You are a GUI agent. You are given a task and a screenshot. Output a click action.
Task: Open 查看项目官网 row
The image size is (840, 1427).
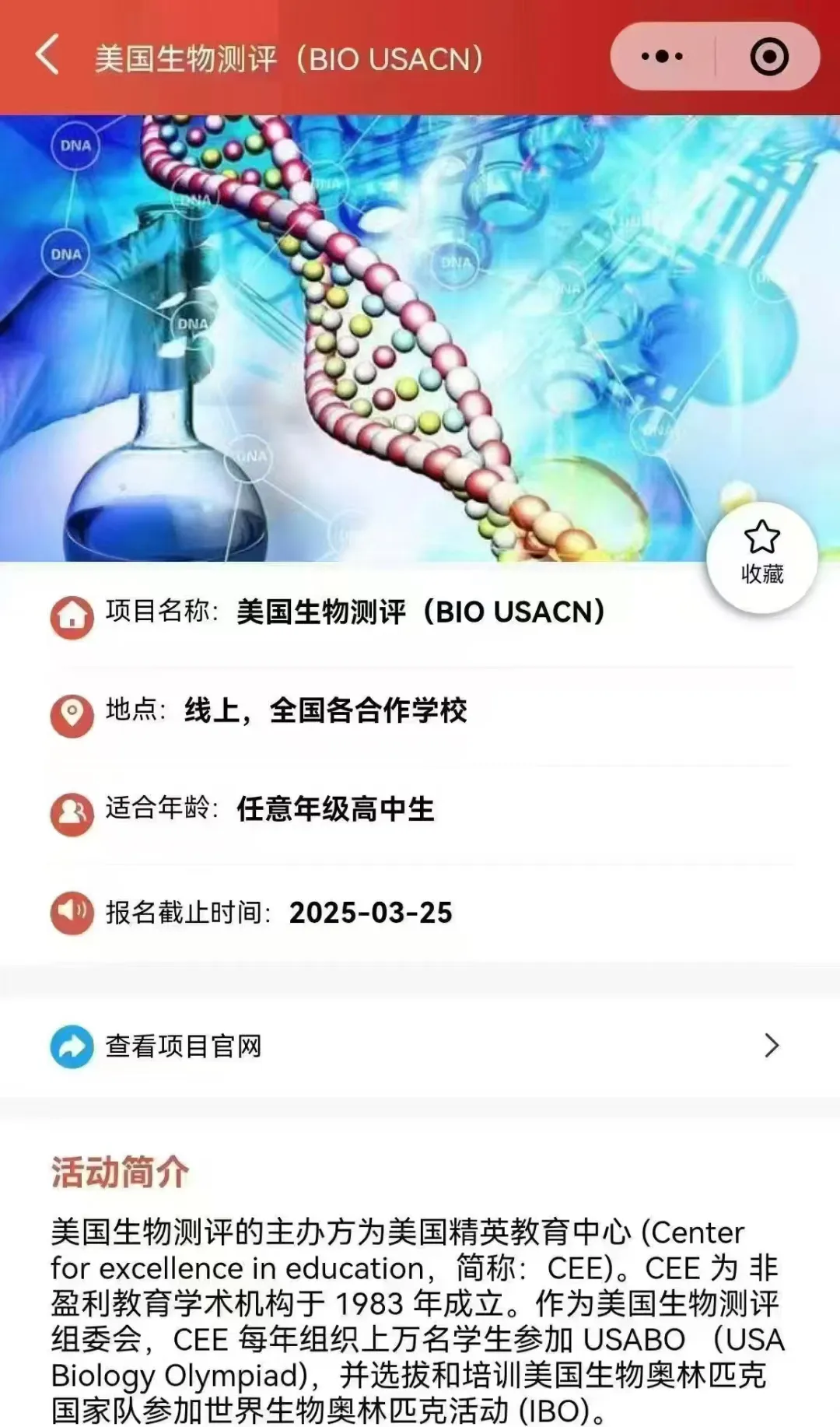point(420,1045)
